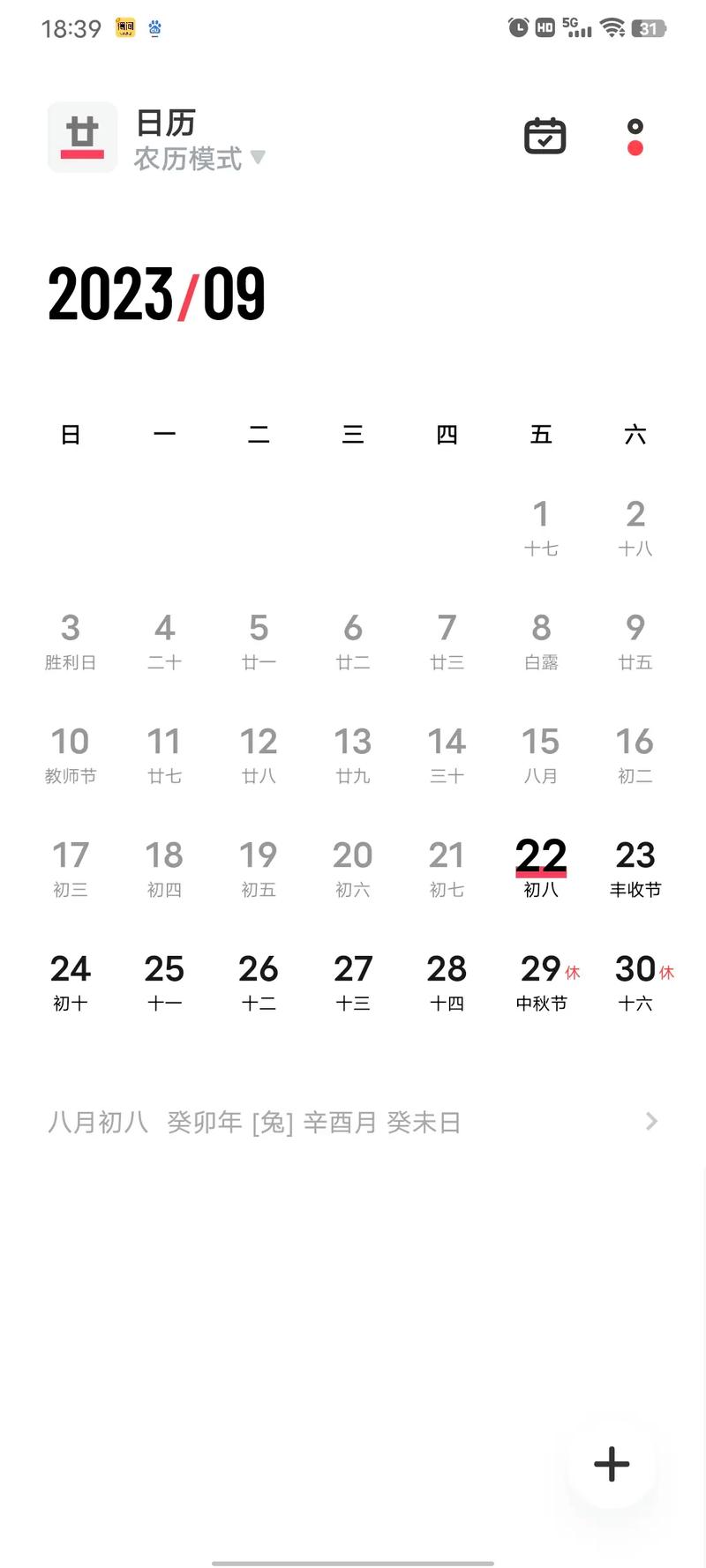Select September 20 初六

point(353,868)
